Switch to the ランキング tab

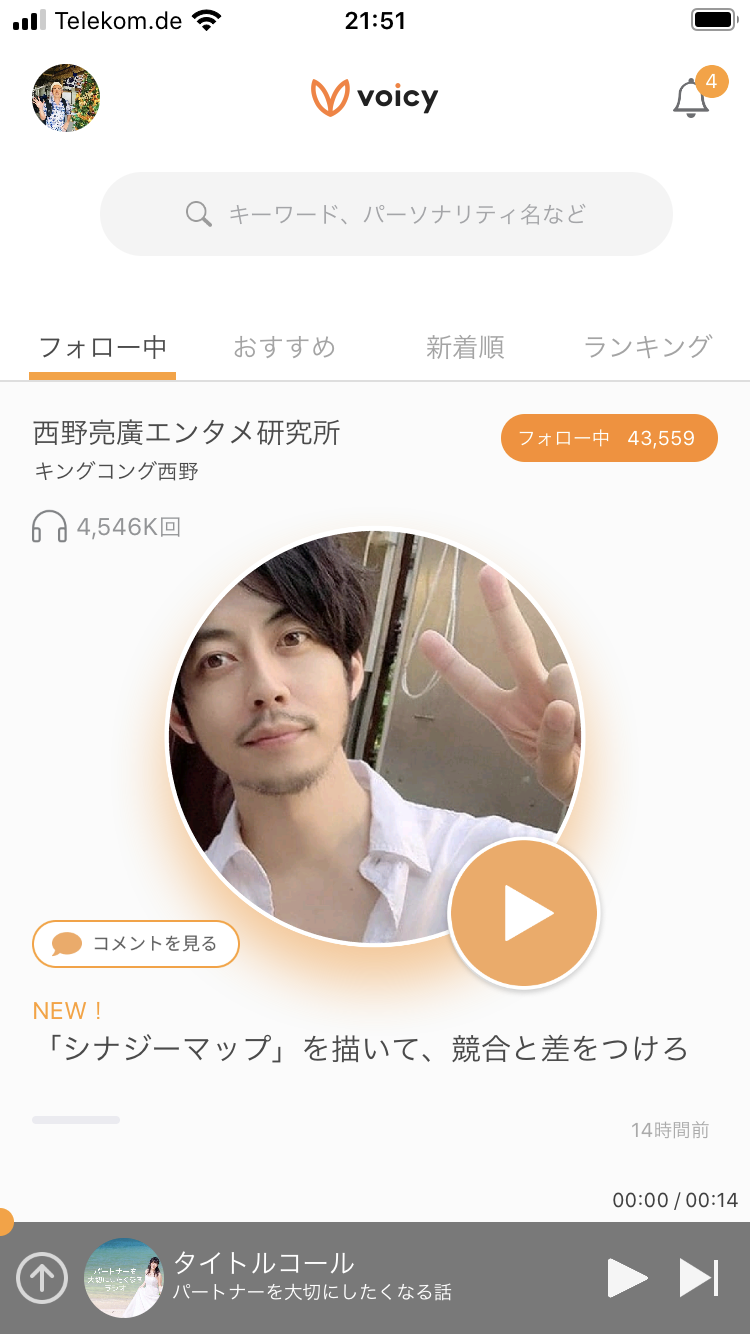(x=647, y=347)
